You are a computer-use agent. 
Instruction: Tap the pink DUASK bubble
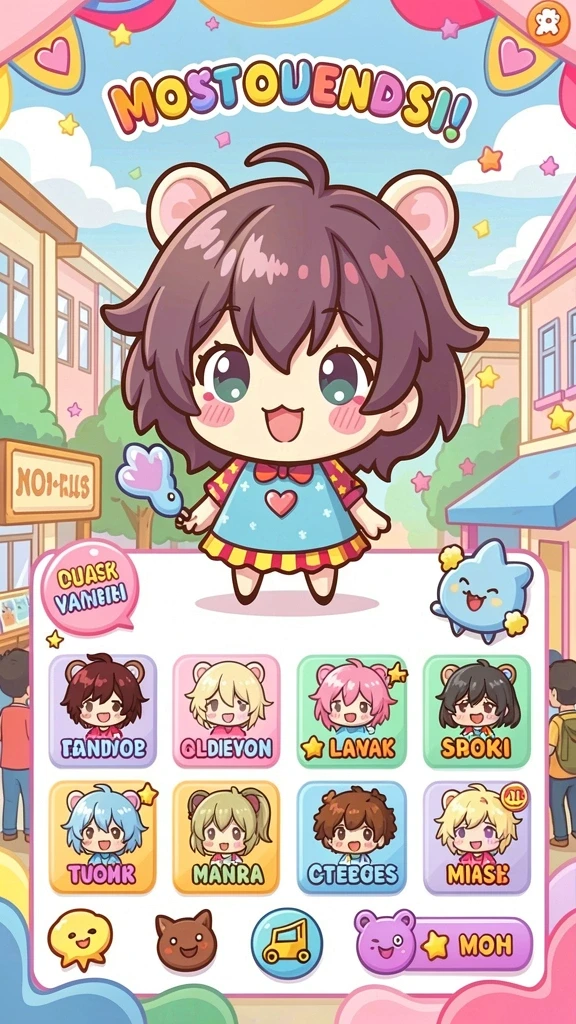[90, 586]
